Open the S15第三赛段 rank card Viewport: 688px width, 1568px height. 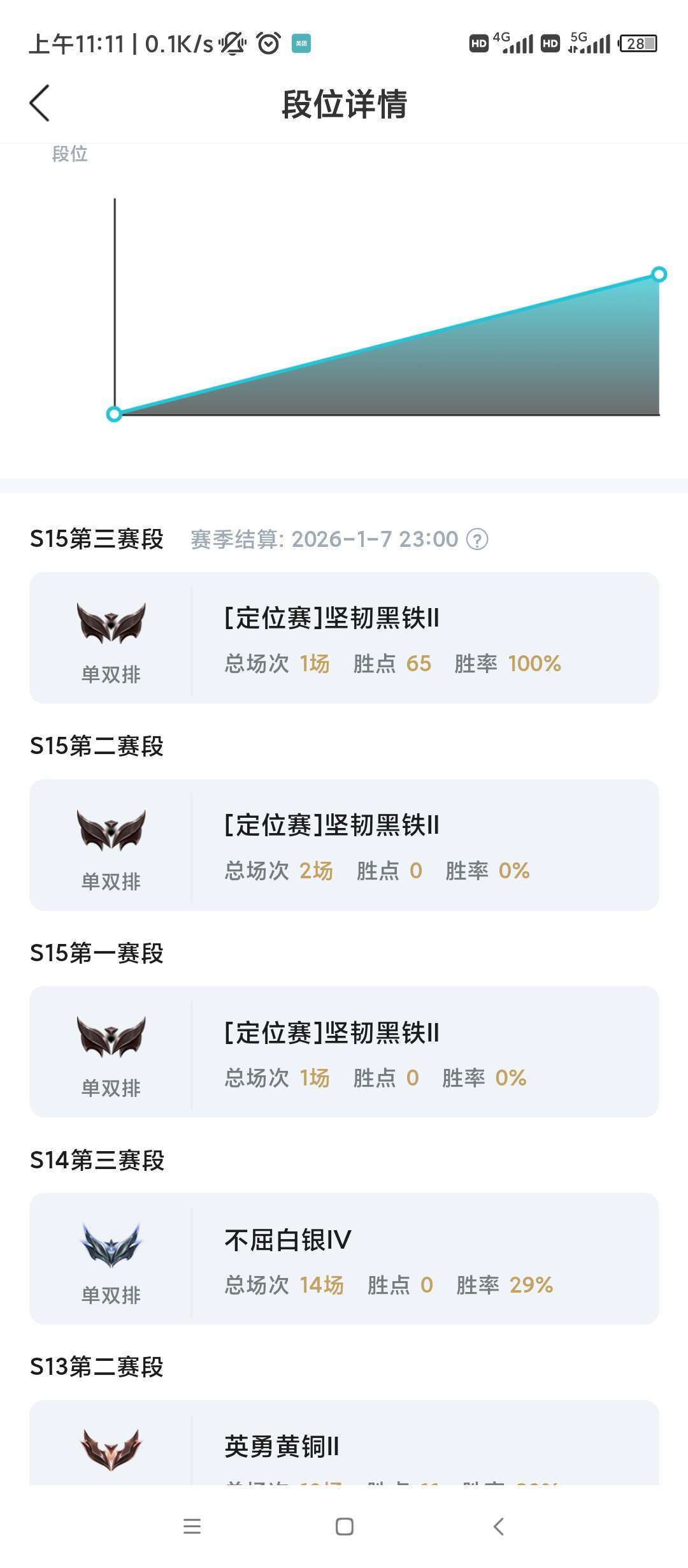[x=344, y=638]
